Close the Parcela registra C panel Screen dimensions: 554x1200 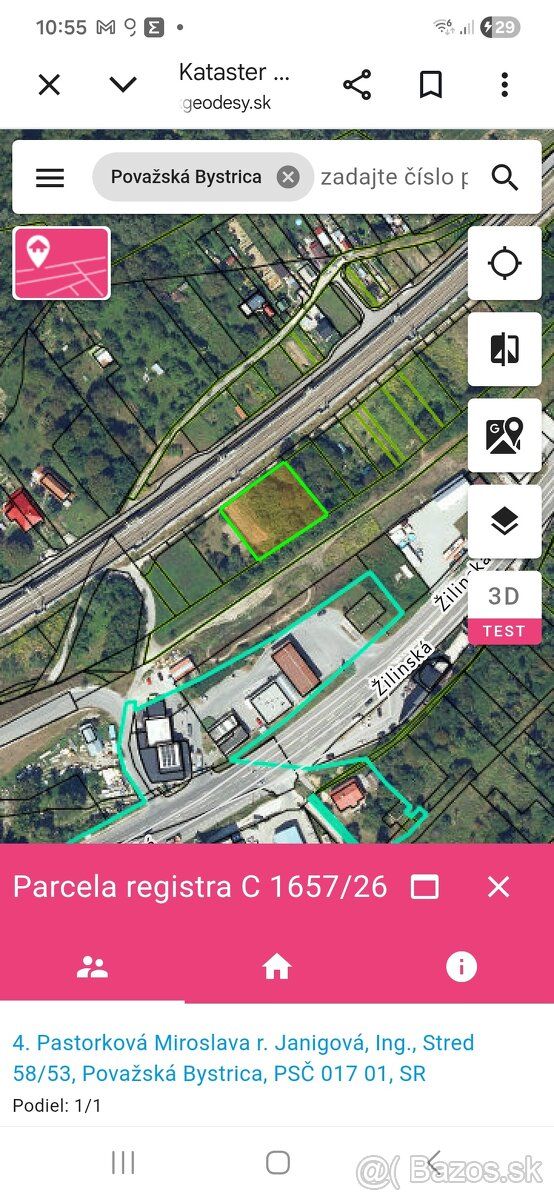(498, 886)
